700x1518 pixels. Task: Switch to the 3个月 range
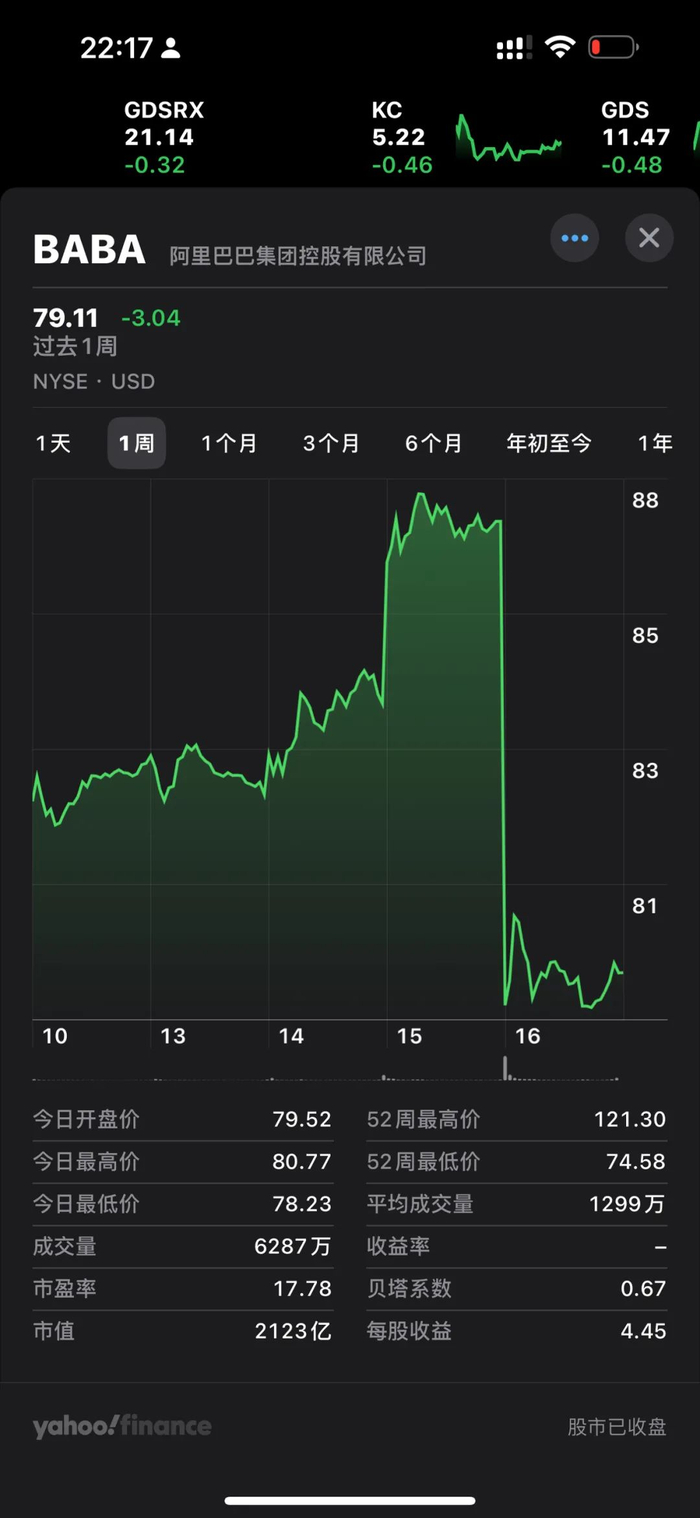coord(331,443)
